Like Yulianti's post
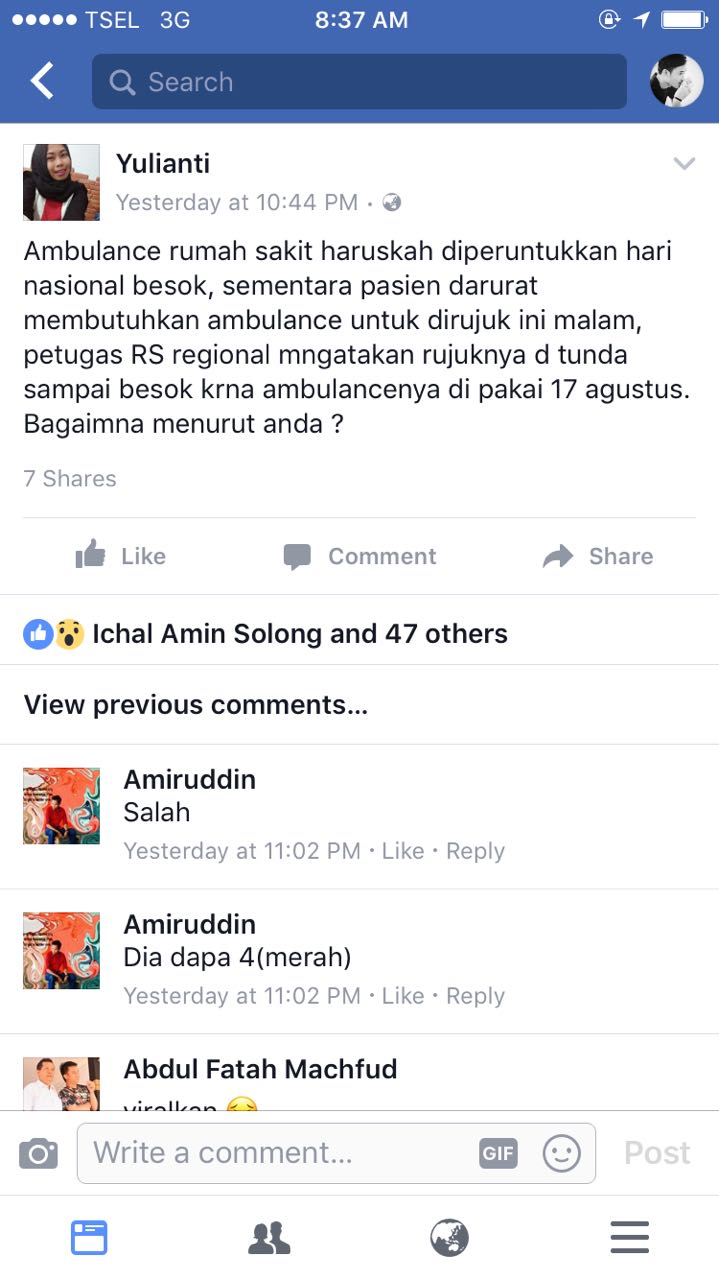719x1280 pixels. pyautogui.click(x=120, y=556)
